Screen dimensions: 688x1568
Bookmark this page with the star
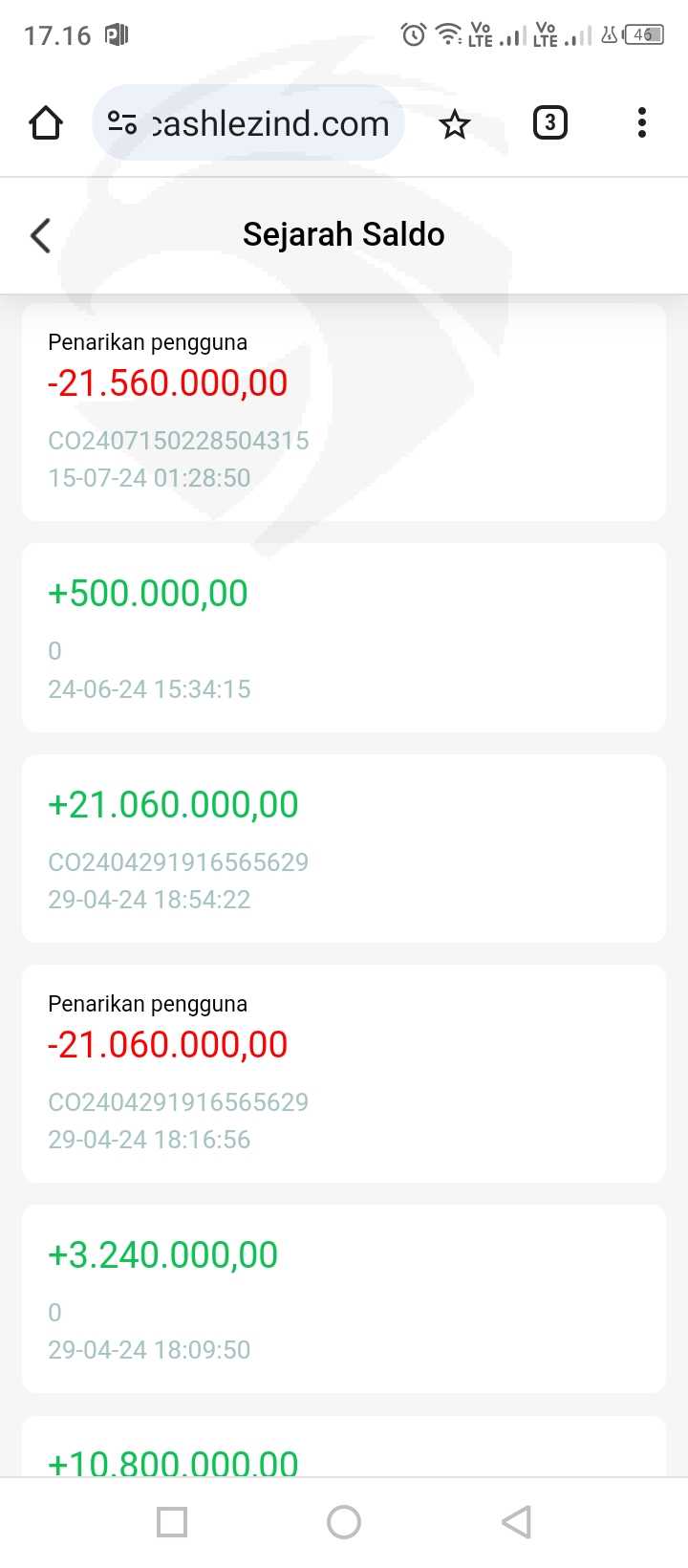454,123
